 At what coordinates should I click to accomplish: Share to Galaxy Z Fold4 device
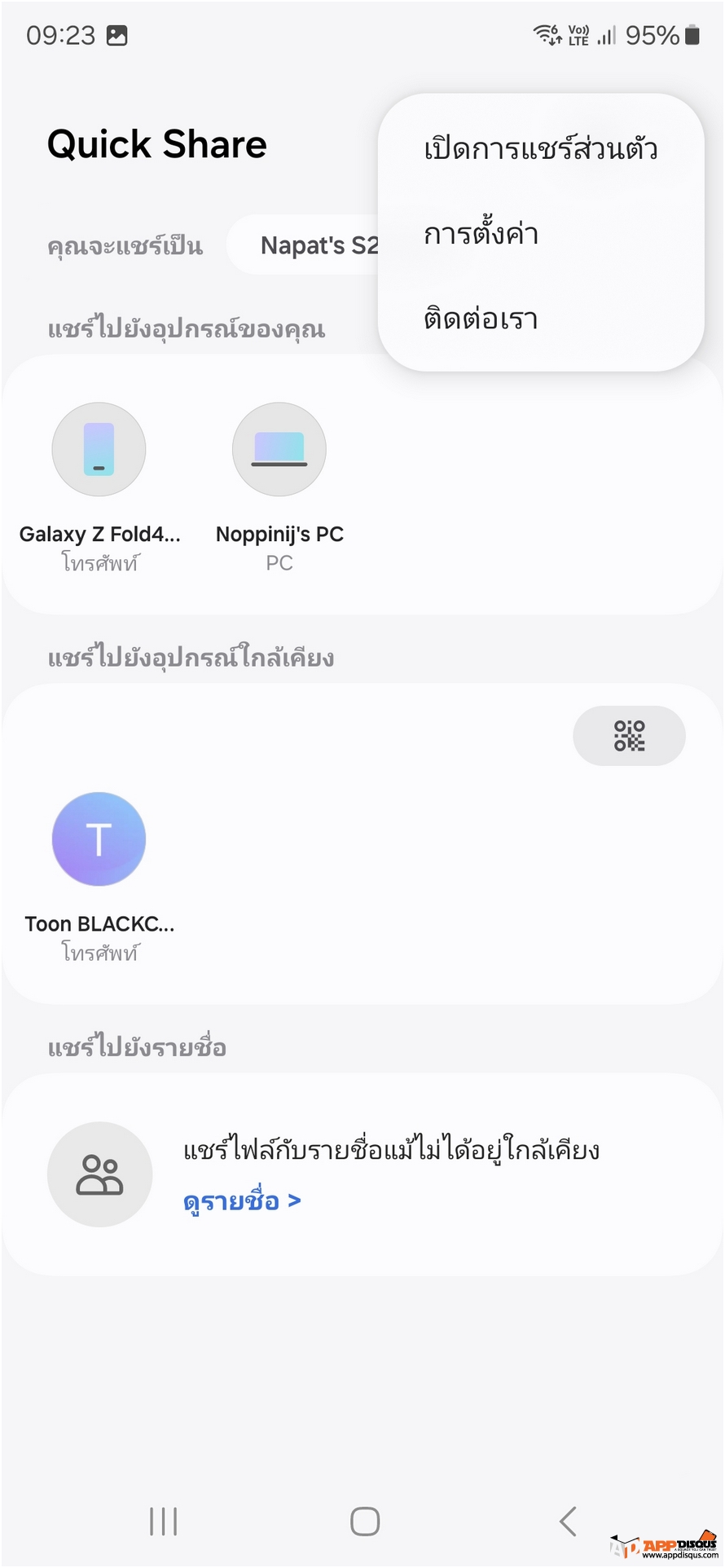tap(99, 487)
